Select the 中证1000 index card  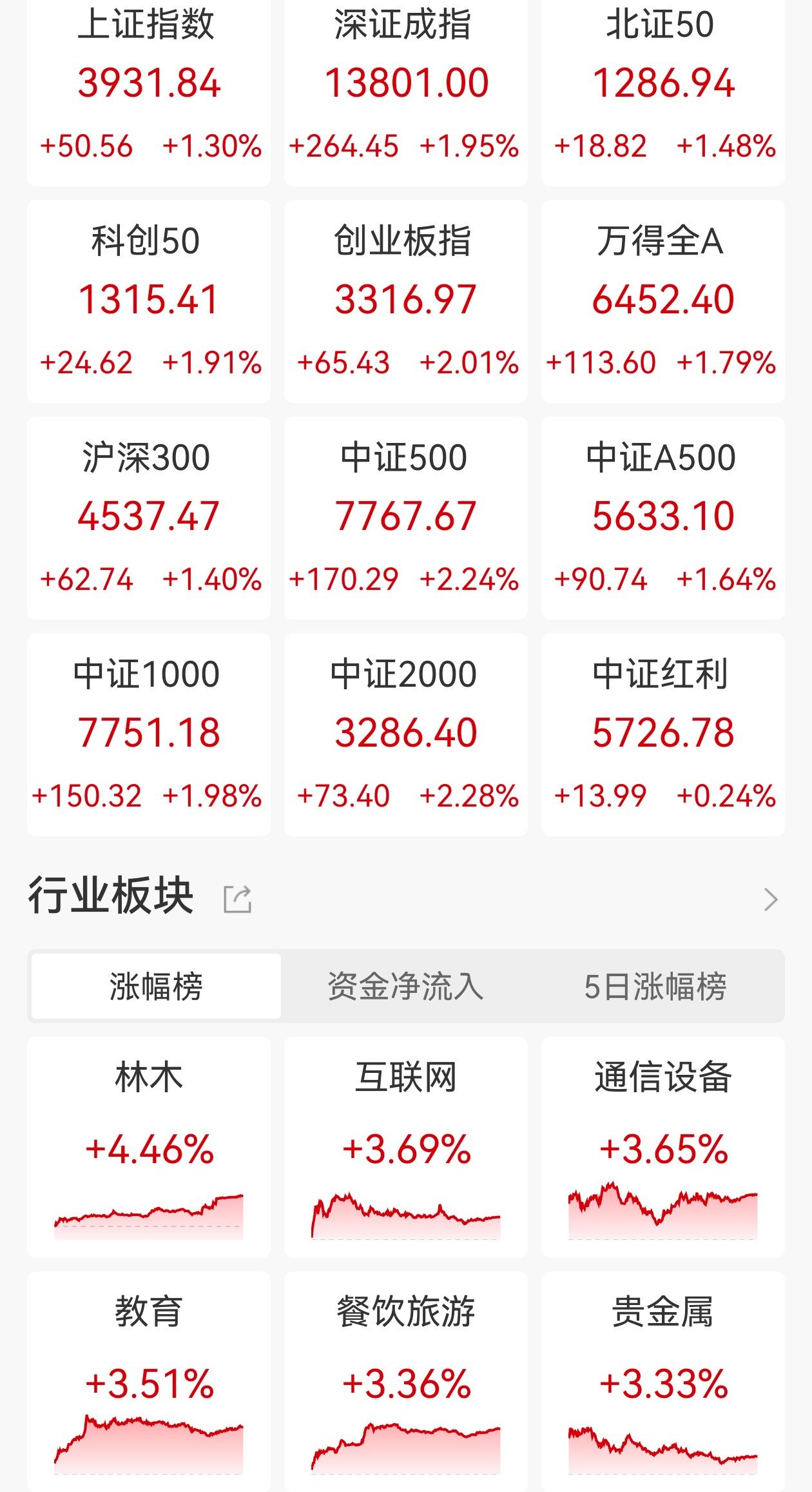click(x=149, y=735)
